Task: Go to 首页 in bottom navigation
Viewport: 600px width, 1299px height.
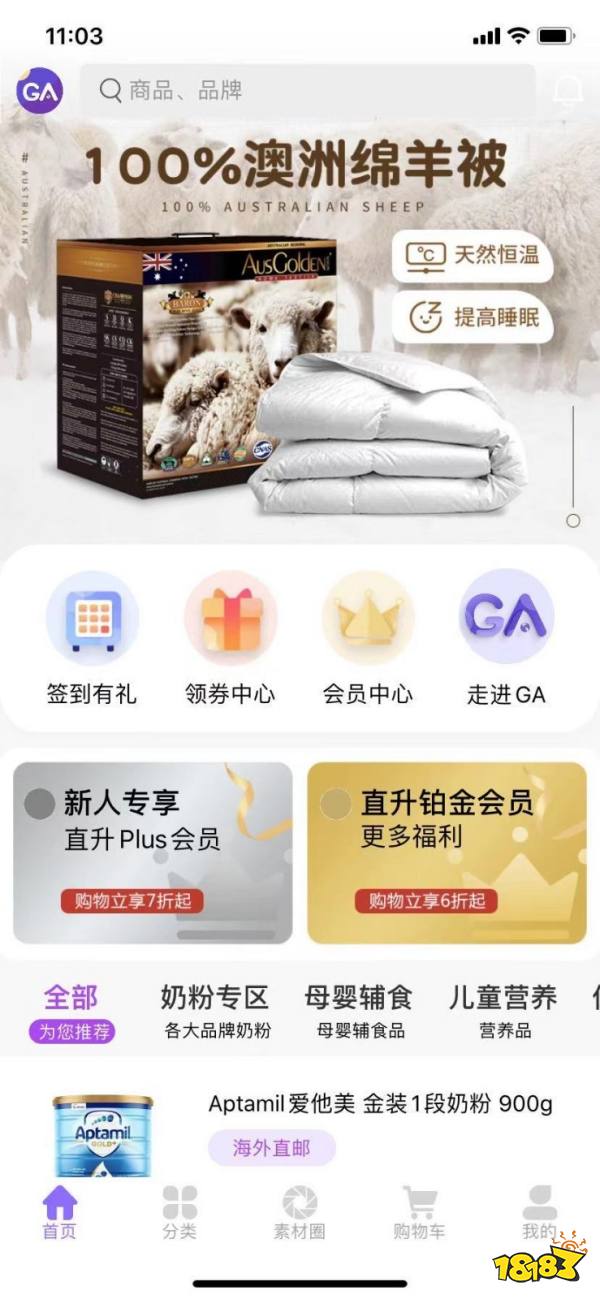Action: click(x=60, y=1212)
